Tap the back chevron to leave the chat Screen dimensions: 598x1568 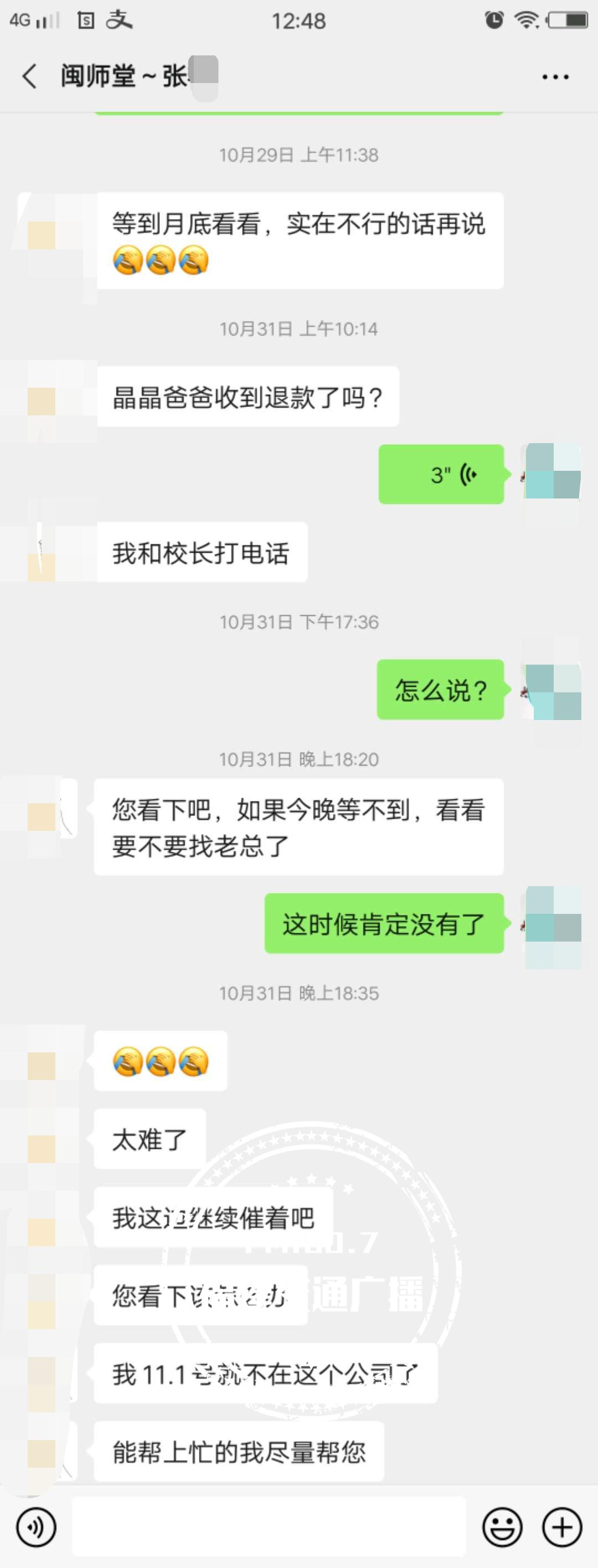pos(29,76)
